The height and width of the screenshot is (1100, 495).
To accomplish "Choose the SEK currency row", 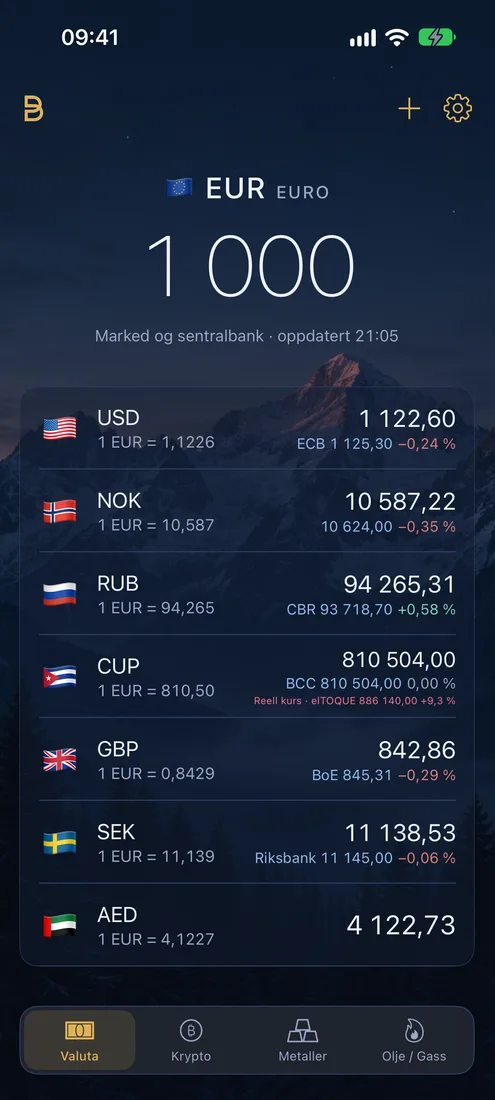I will click(248, 842).
